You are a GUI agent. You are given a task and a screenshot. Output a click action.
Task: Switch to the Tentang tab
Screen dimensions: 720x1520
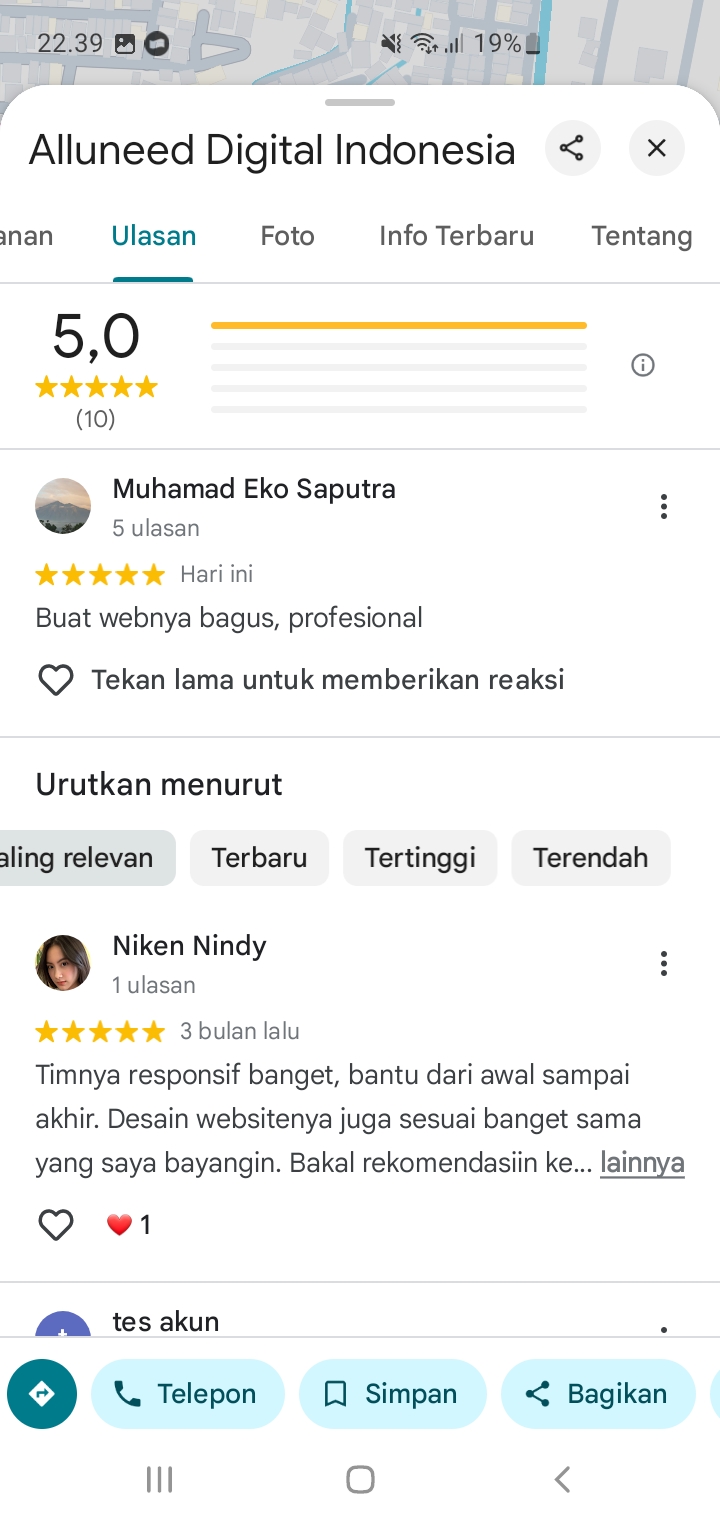(x=641, y=236)
